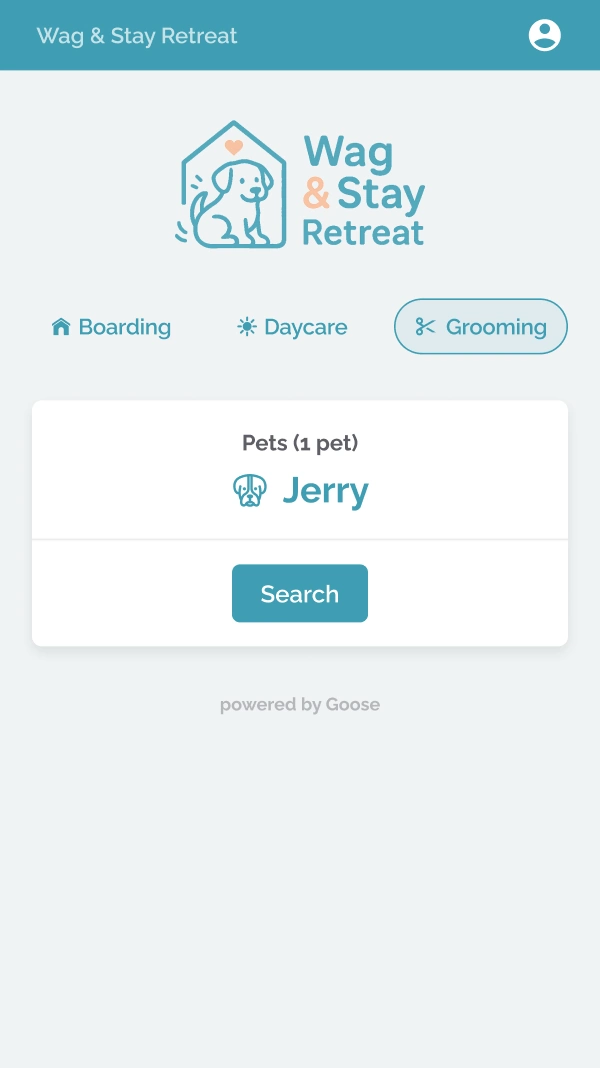This screenshot has width=600, height=1068.
Task: Open pet selection for Jerry
Action: coord(300,470)
